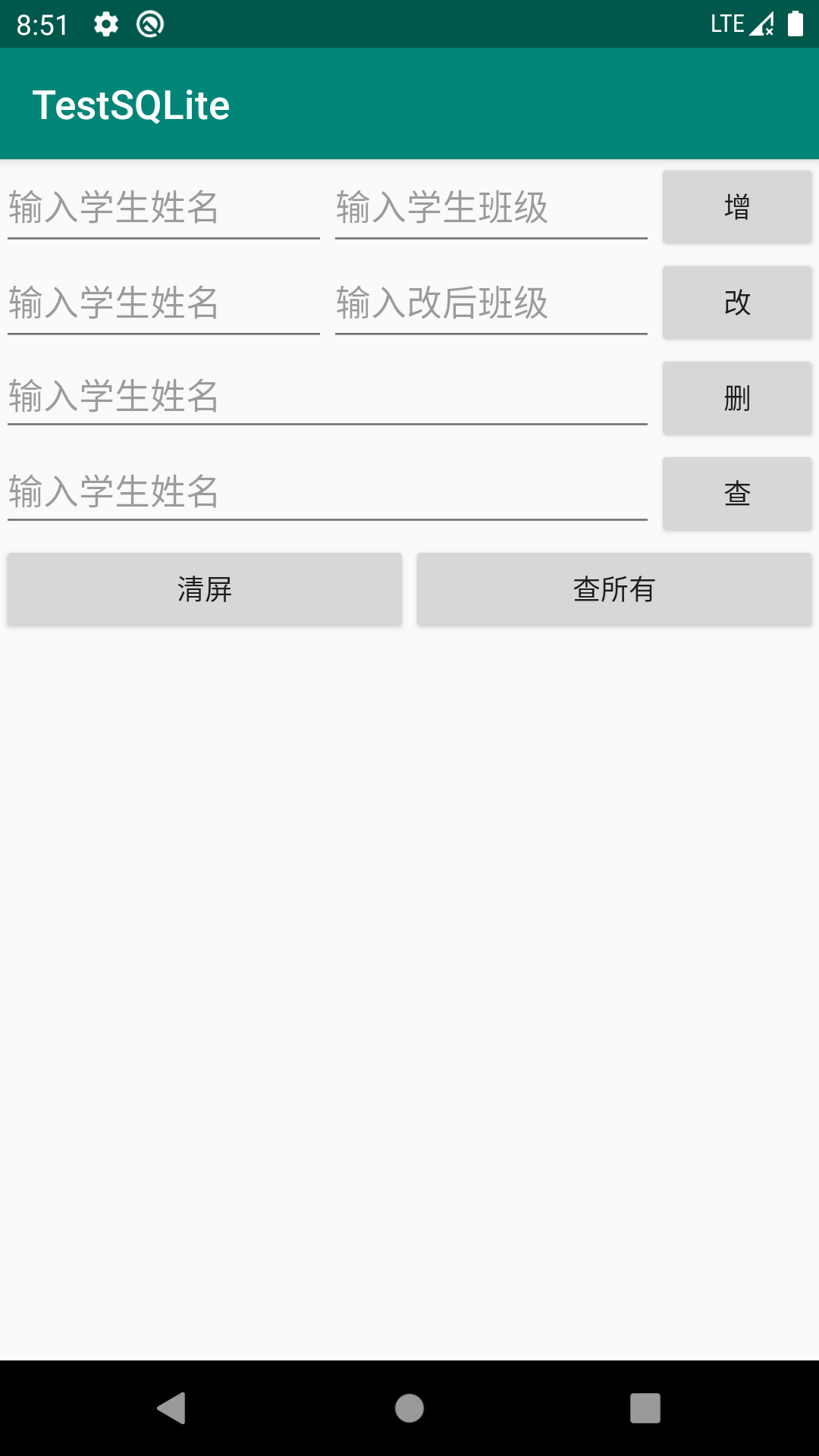
Task: Tap the 改 (update) button
Action: (x=736, y=303)
